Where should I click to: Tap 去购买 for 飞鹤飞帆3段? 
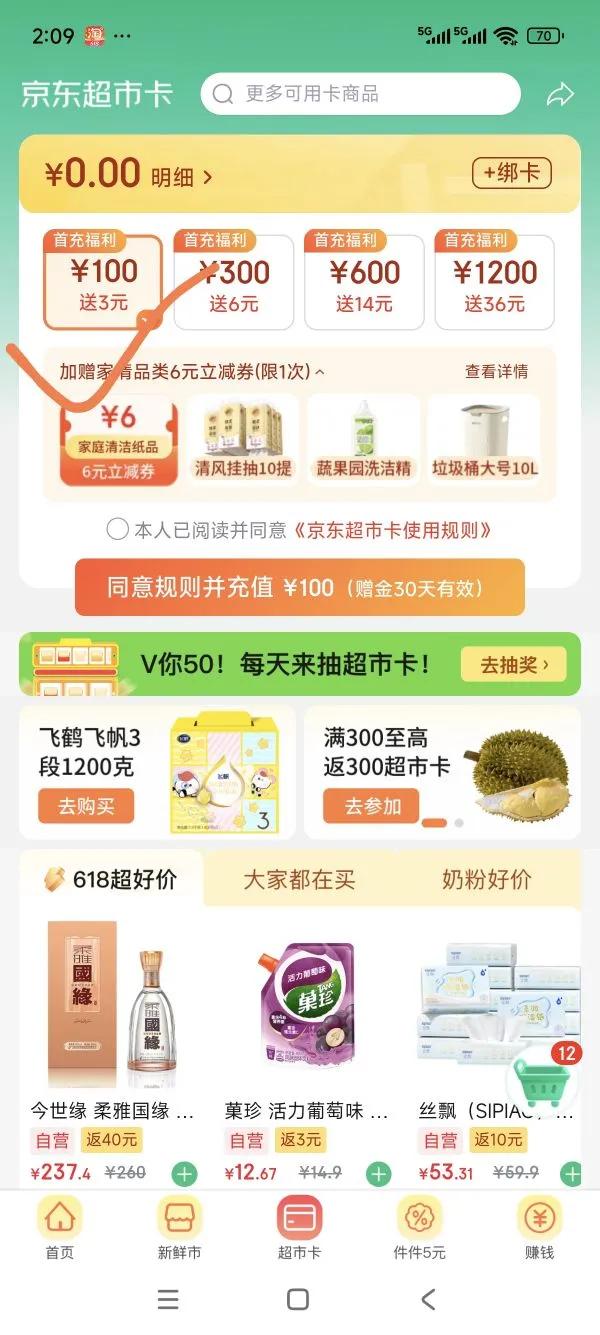[86, 806]
